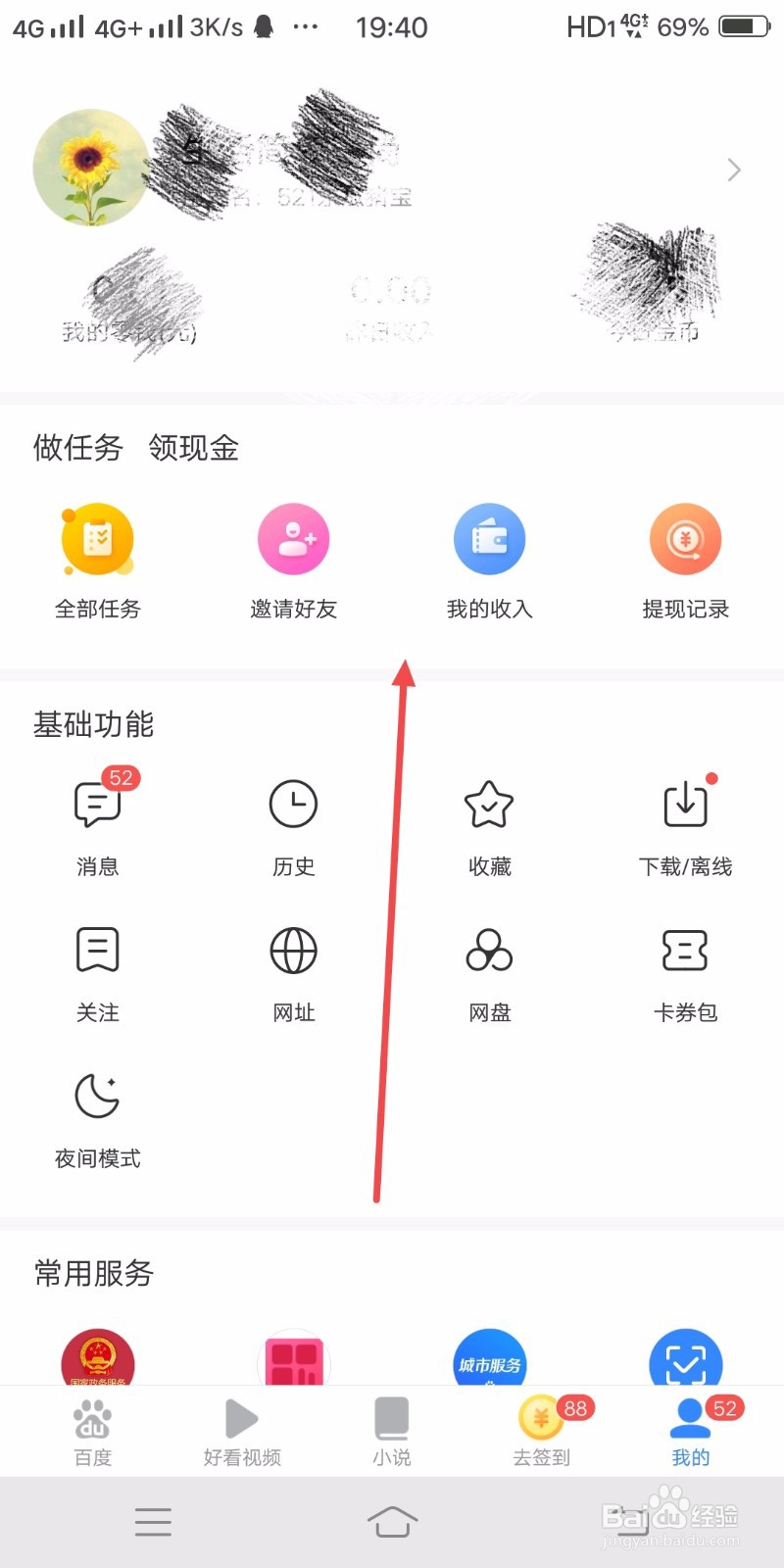Open the 网盘 cloud drive
This screenshot has width=784, height=1568.
[x=489, y=970]
